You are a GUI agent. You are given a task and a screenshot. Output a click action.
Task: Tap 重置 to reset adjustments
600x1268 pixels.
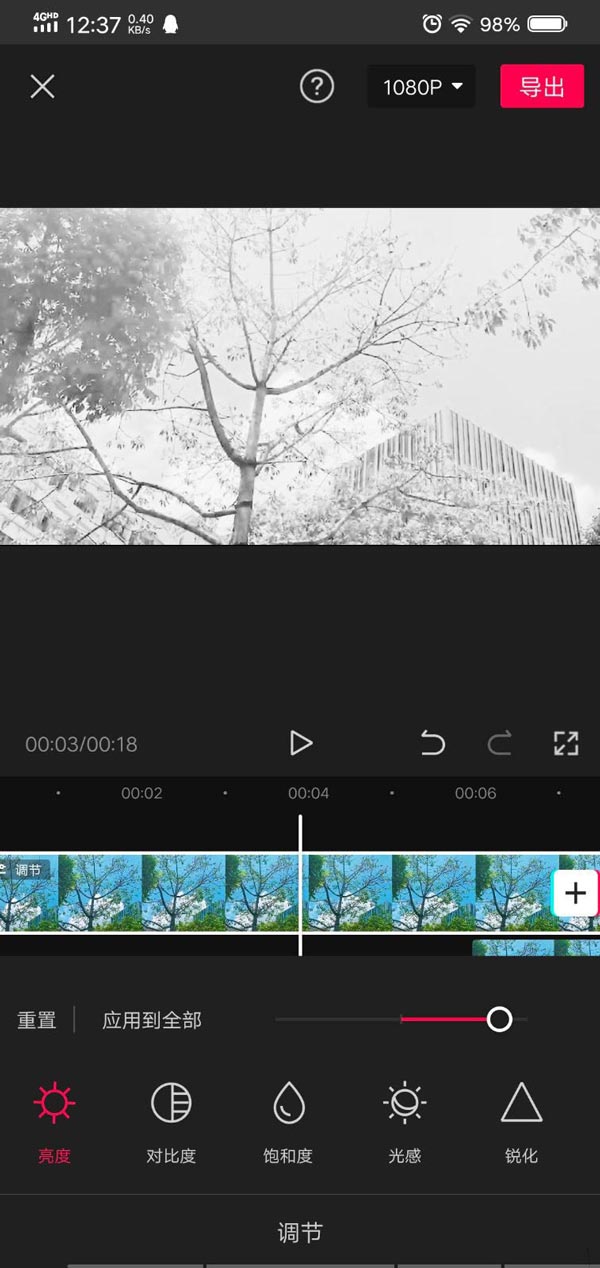[x=37, y=1020]
